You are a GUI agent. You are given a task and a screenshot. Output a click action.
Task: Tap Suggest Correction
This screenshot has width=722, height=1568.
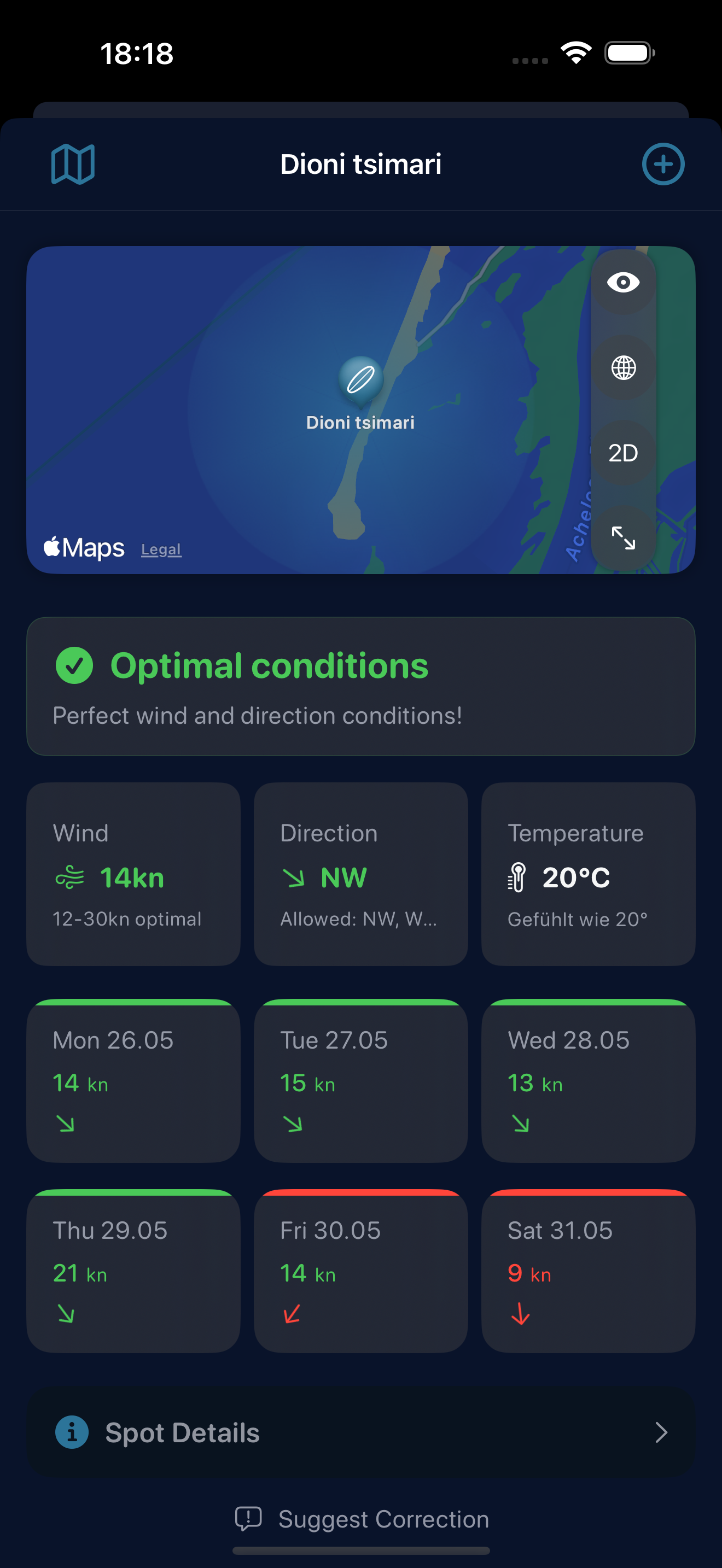(362, 1519)
